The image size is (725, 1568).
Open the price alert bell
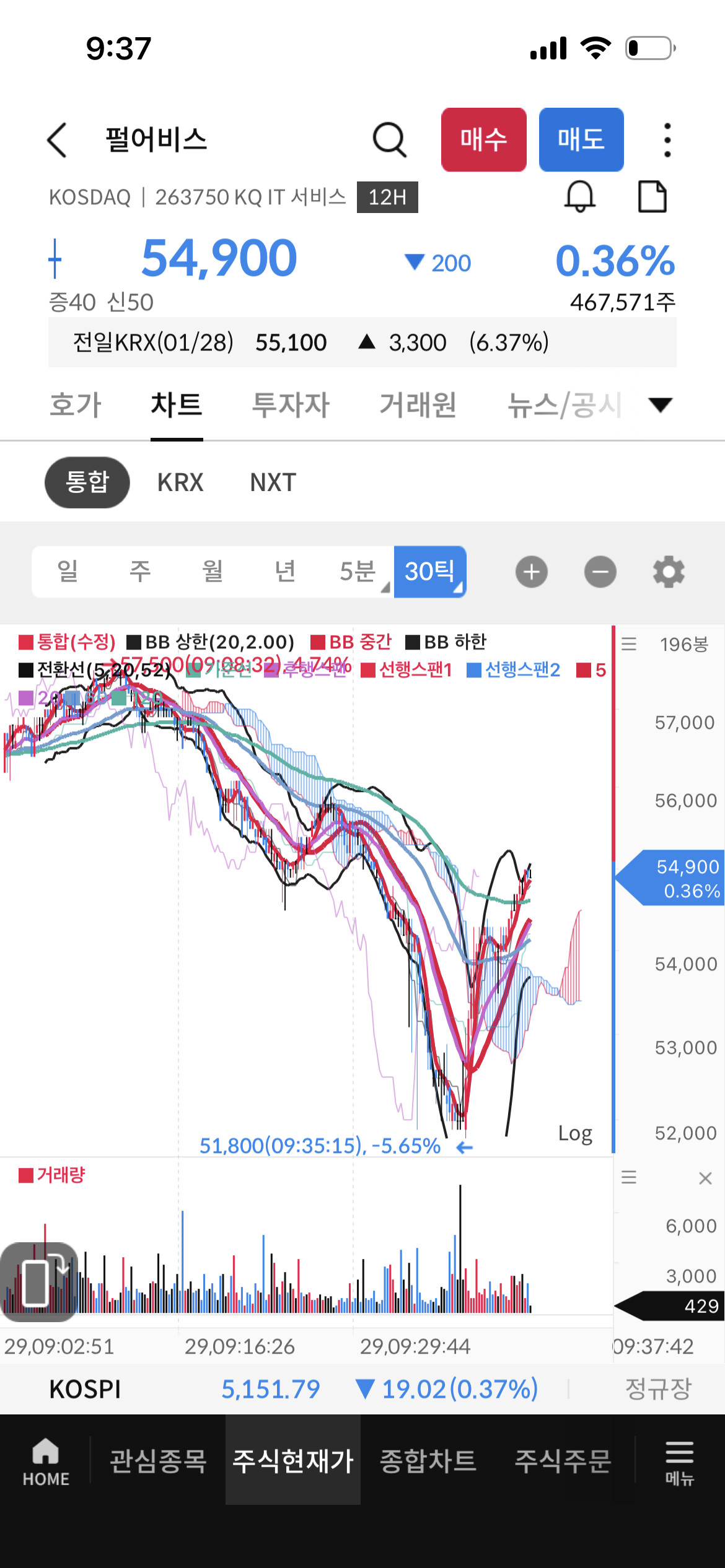pyautogui.click(x=579, y=198)
